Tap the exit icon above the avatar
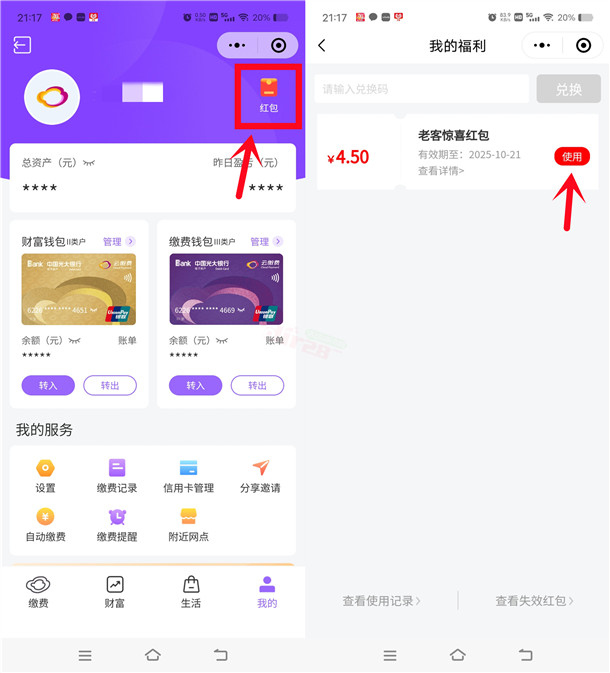This screenshot has width=610, height=673. click(x=22, y=45)
